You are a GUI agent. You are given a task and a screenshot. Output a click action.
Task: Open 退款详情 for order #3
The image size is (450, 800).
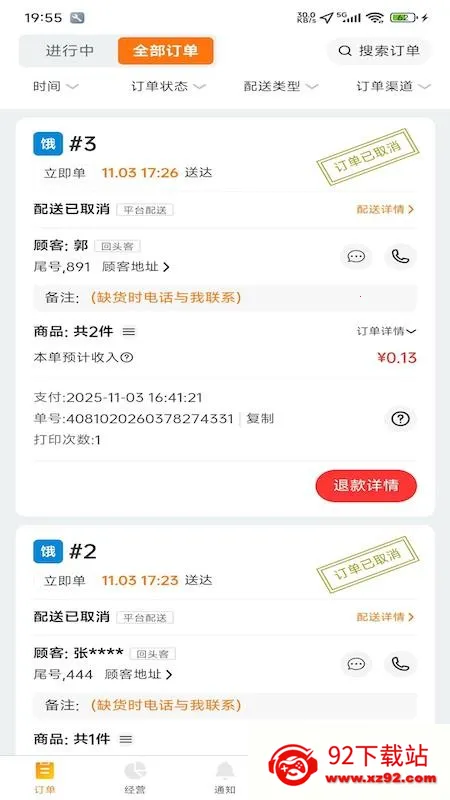tap(366, 486)
